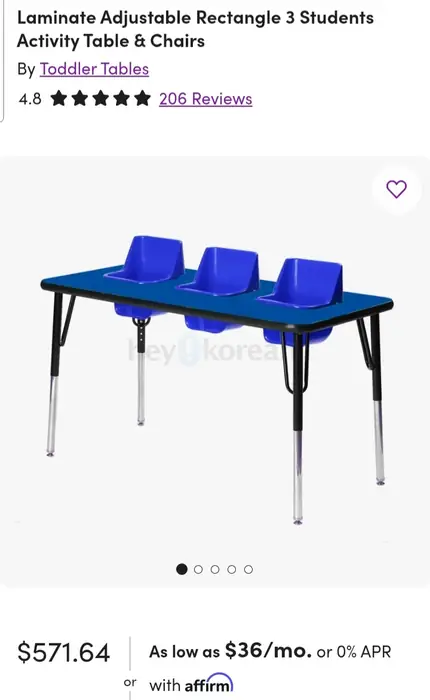This screenshot has height=700, width=430.
Task: Open the Toddler Tables brand link
Action: [x=94, y=69]
